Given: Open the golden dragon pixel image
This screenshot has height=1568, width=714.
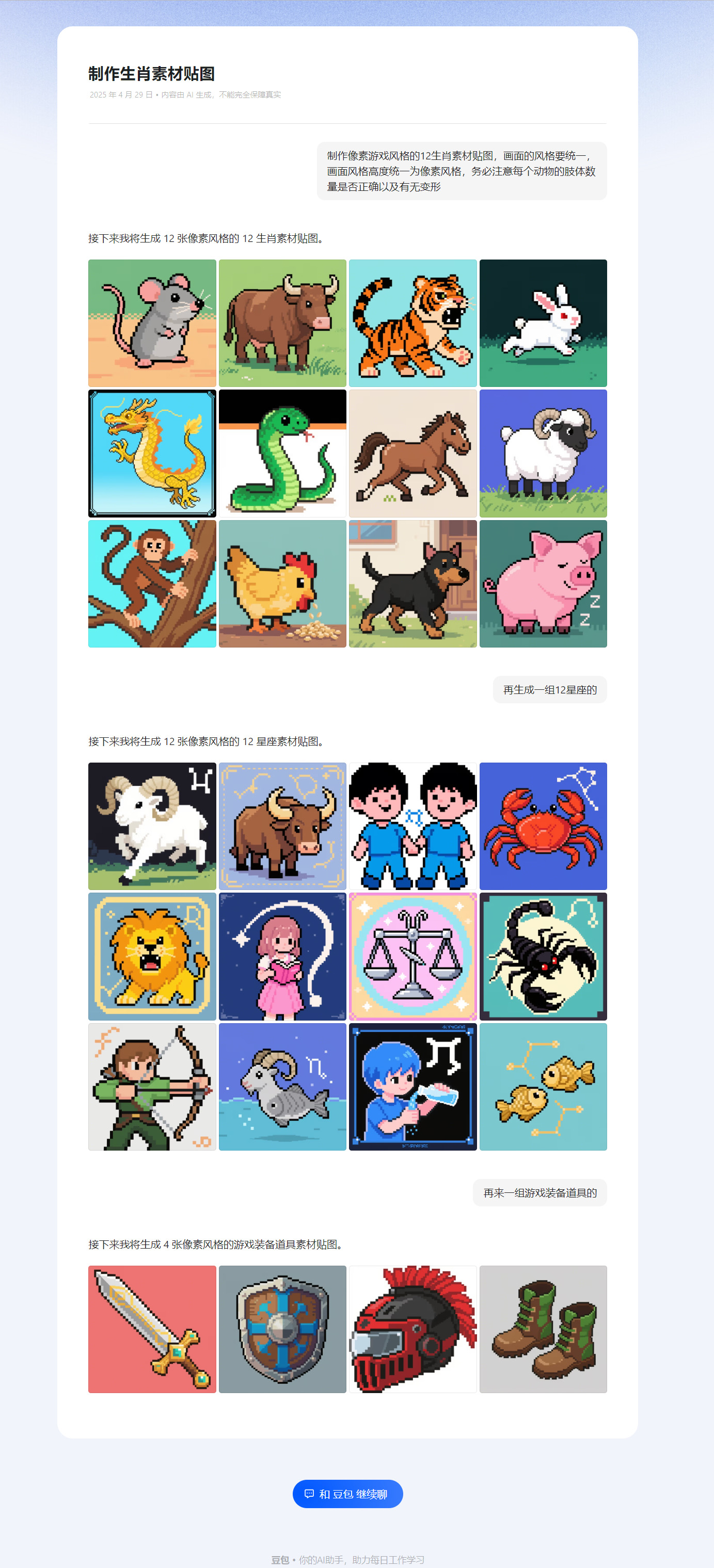Looking at the screenshot, I should [152, 454].
